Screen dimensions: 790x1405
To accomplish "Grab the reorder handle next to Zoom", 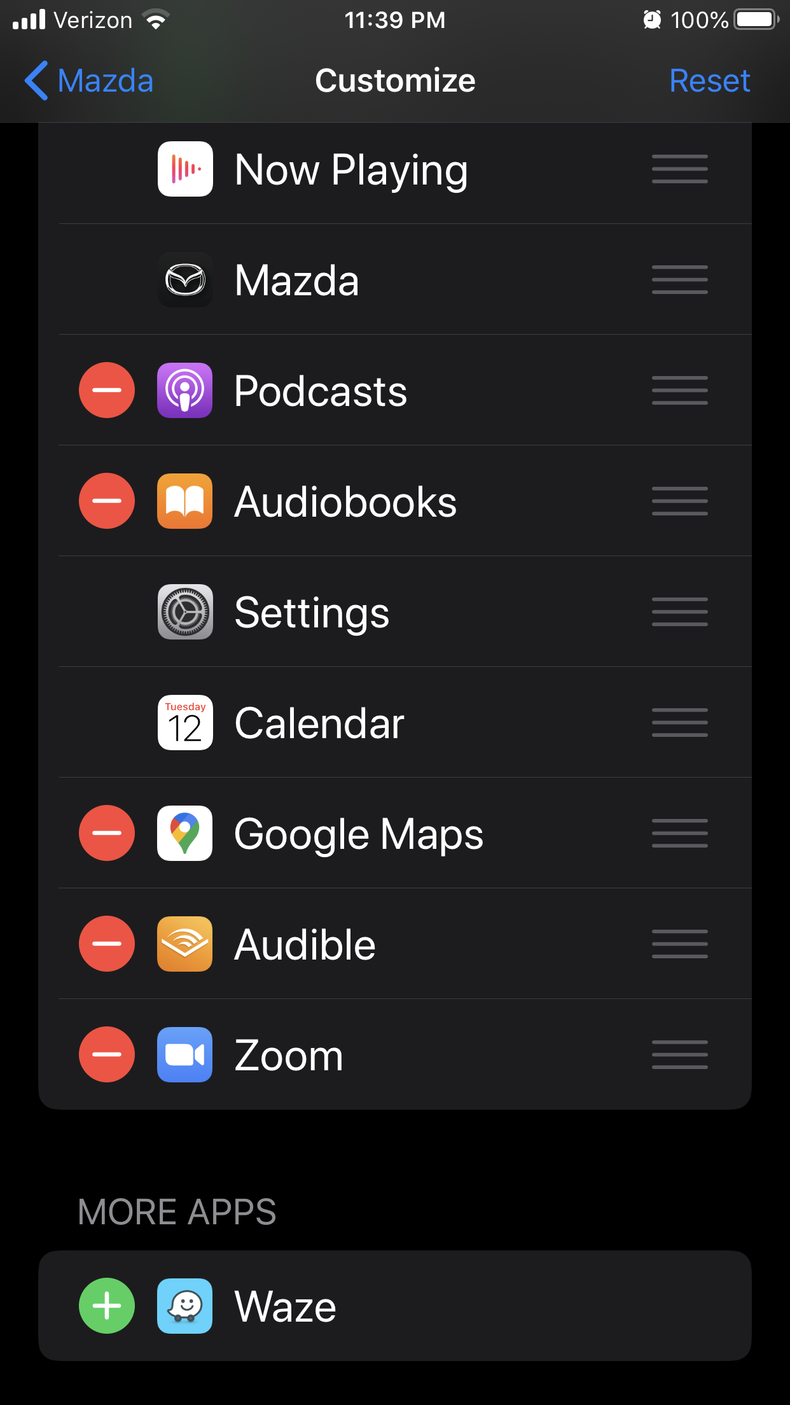I will [x=679, y=1054].
